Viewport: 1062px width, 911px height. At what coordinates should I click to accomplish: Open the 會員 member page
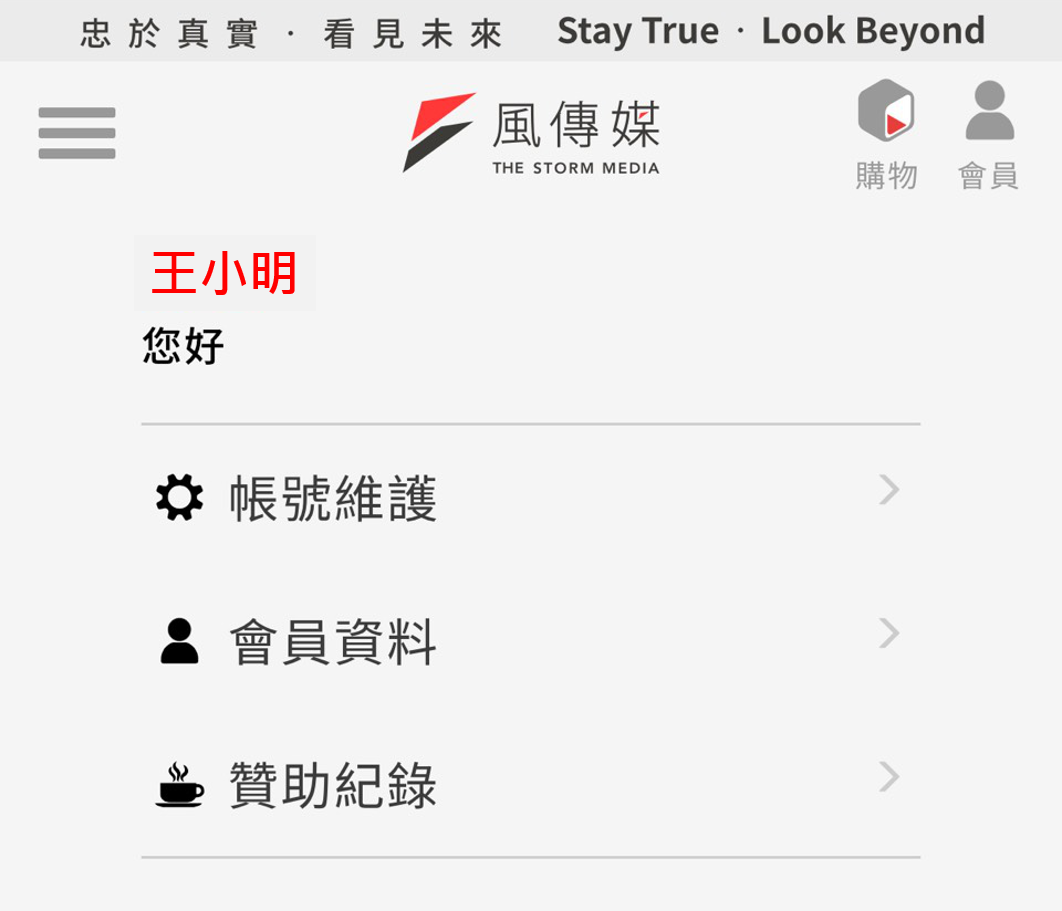[x=989, y=134]
